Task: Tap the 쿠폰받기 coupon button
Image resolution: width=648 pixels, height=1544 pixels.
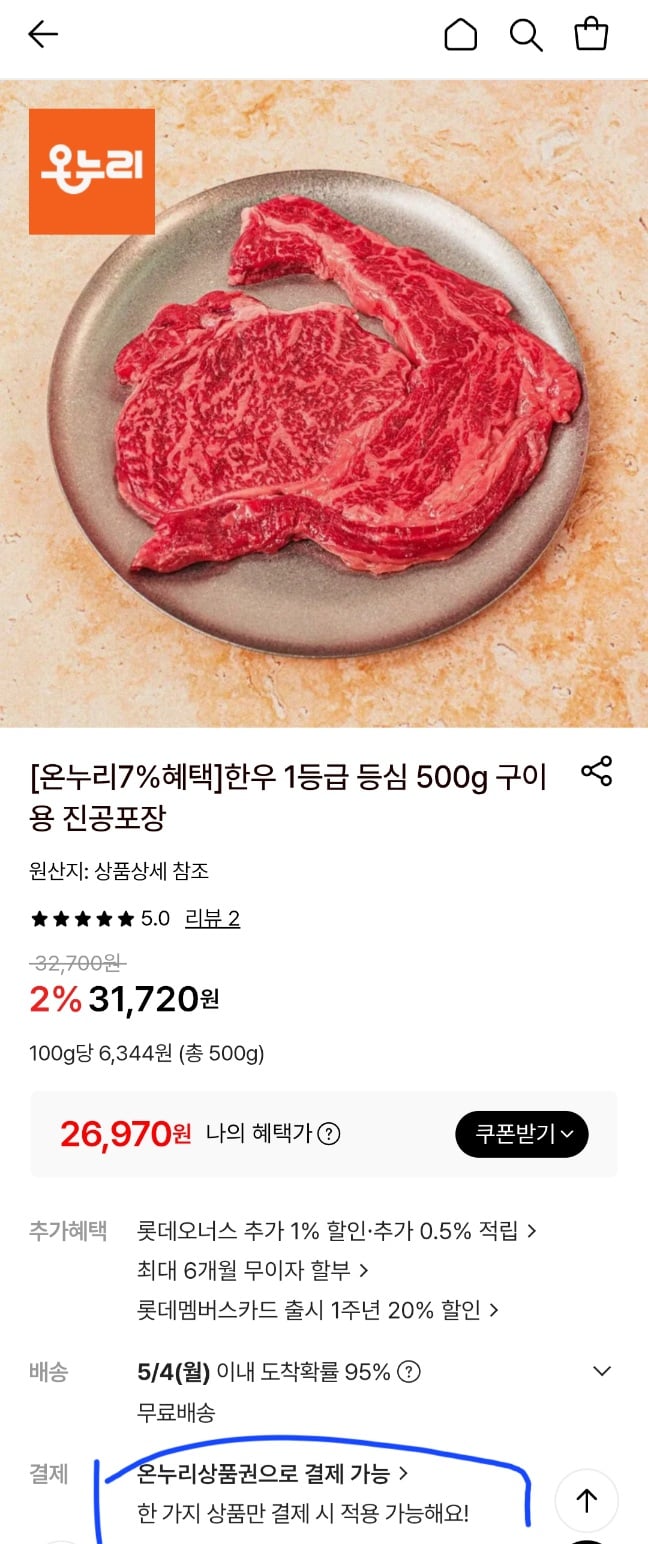Action: click(521, 1134)
